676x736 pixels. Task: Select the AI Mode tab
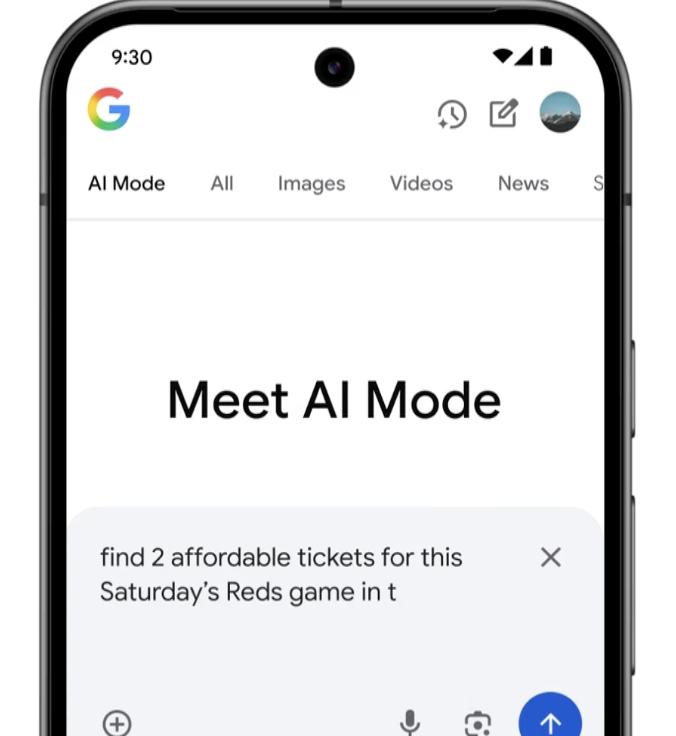tap(127, 183)
